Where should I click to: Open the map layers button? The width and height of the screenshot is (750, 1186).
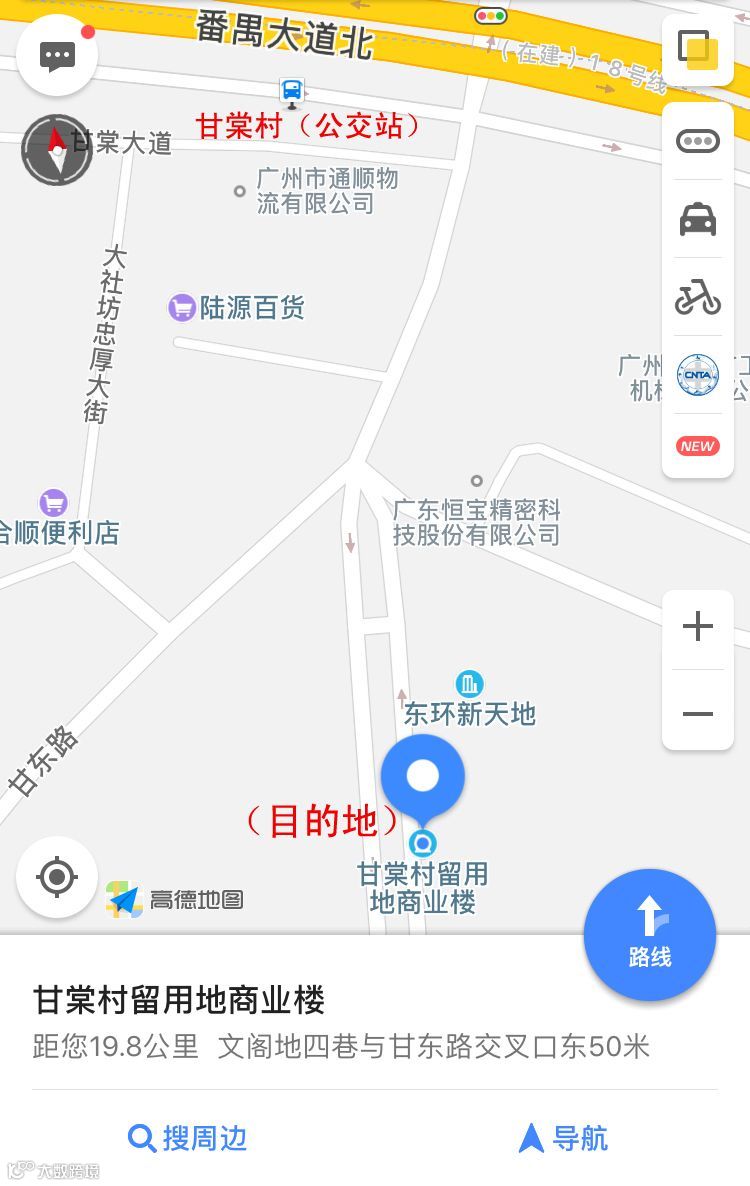coord(697,50)
